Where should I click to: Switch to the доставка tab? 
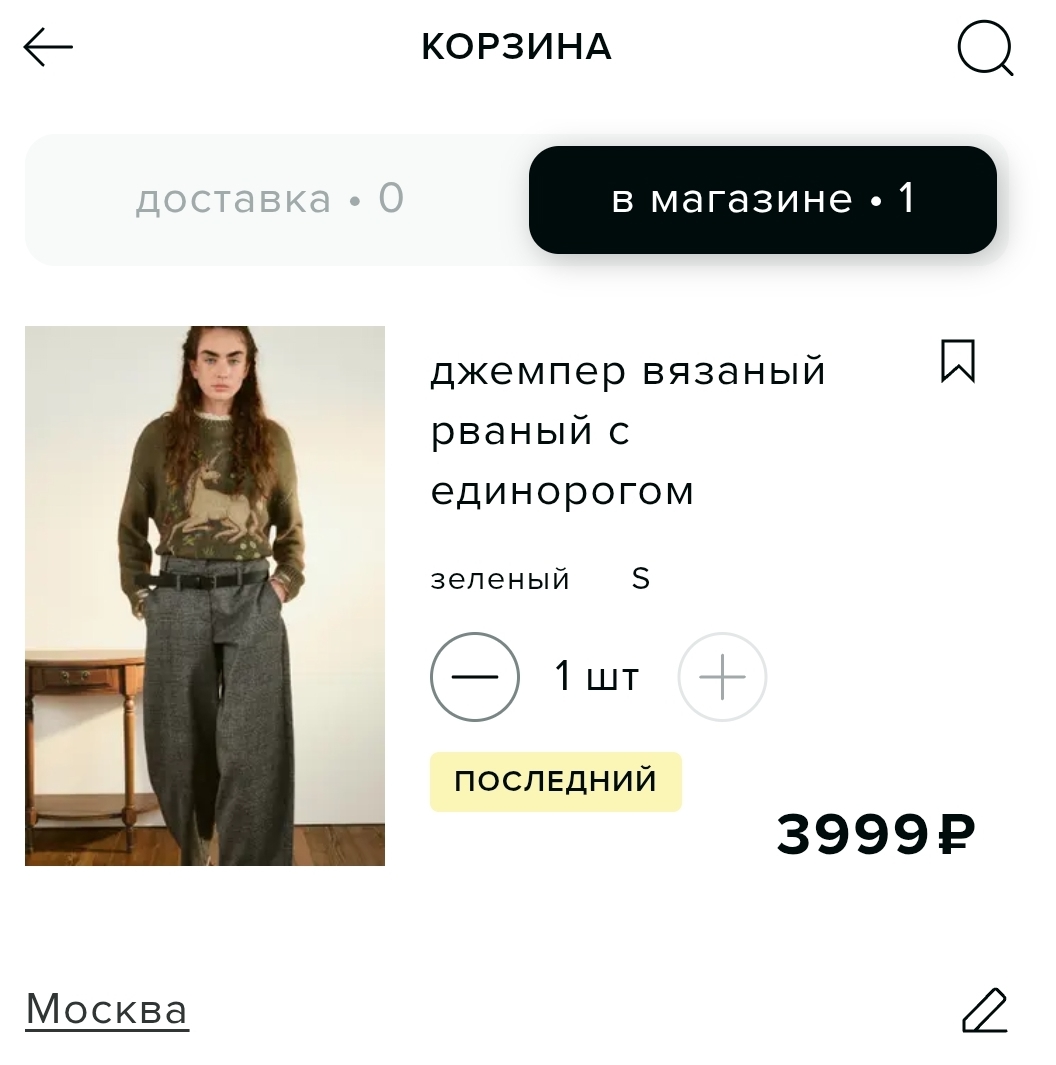(x=270, y=199)
